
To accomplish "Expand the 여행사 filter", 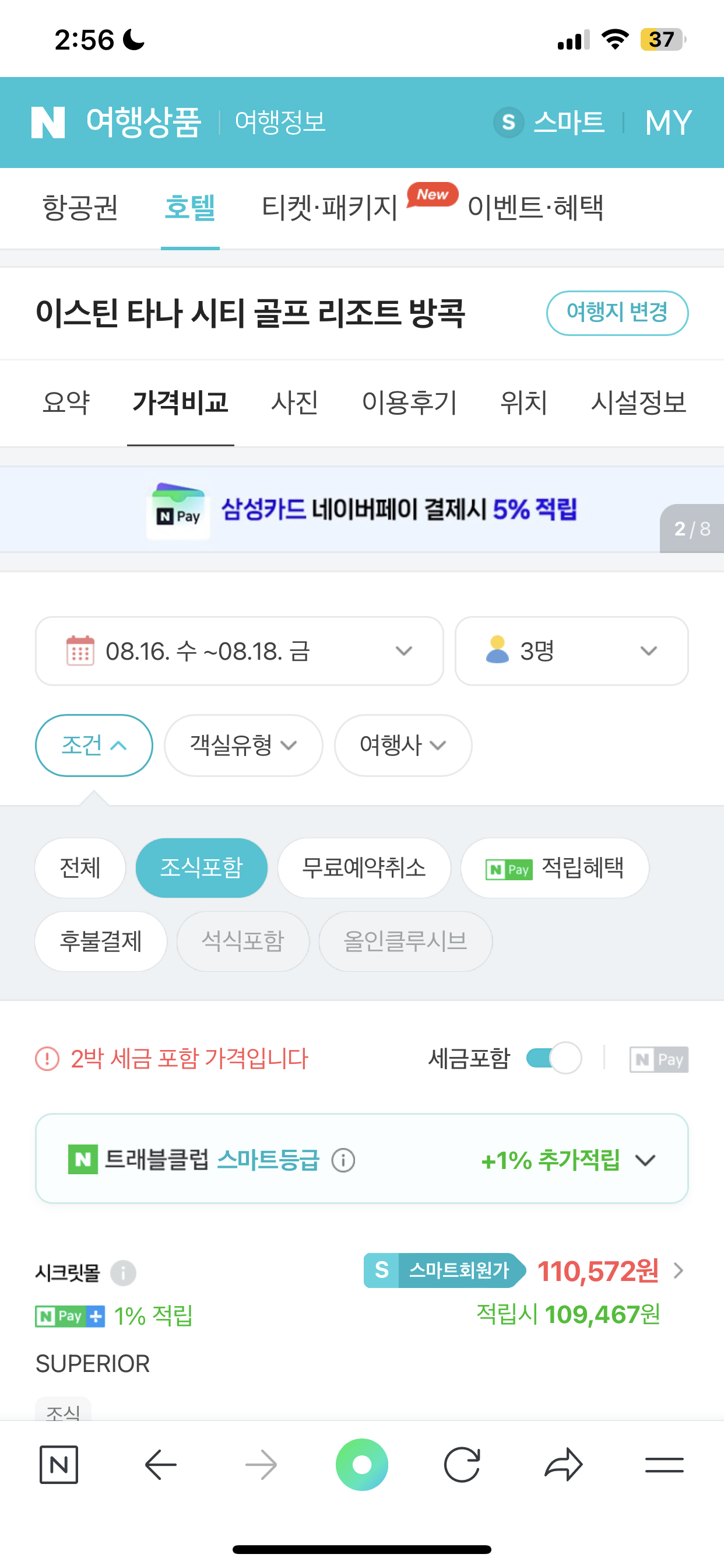I will coord(403,745).
